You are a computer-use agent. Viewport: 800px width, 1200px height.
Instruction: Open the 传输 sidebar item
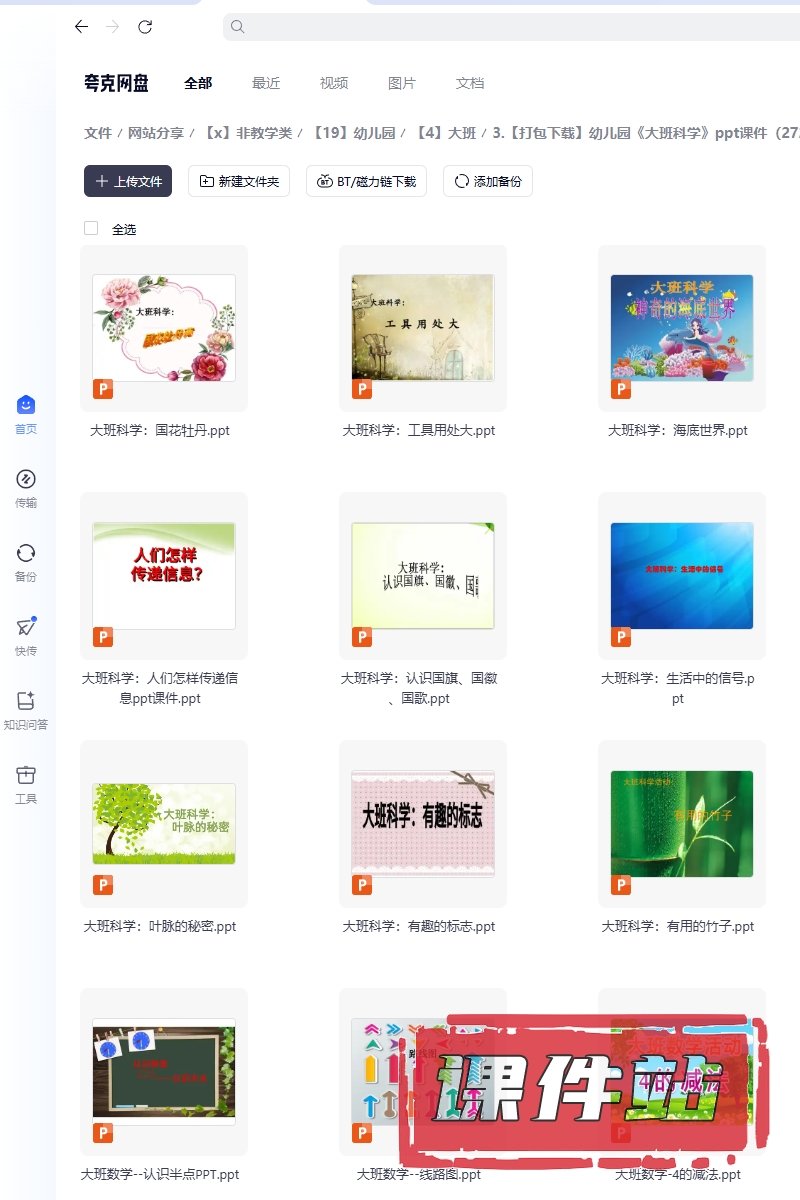(x=26, y=487)
